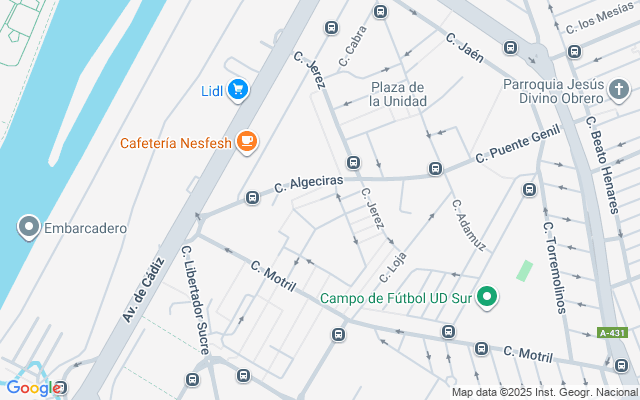This screenshot has width=640, height=400.
Task: Open Parroquia Jesús Divino Obrero marker
Action: [619, 91]
